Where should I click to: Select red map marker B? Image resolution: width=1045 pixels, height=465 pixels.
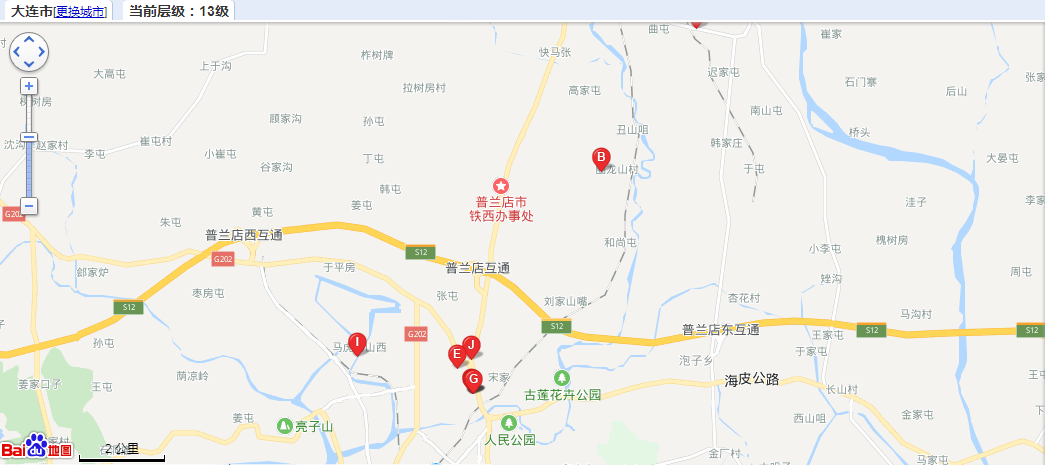(601, 157)
